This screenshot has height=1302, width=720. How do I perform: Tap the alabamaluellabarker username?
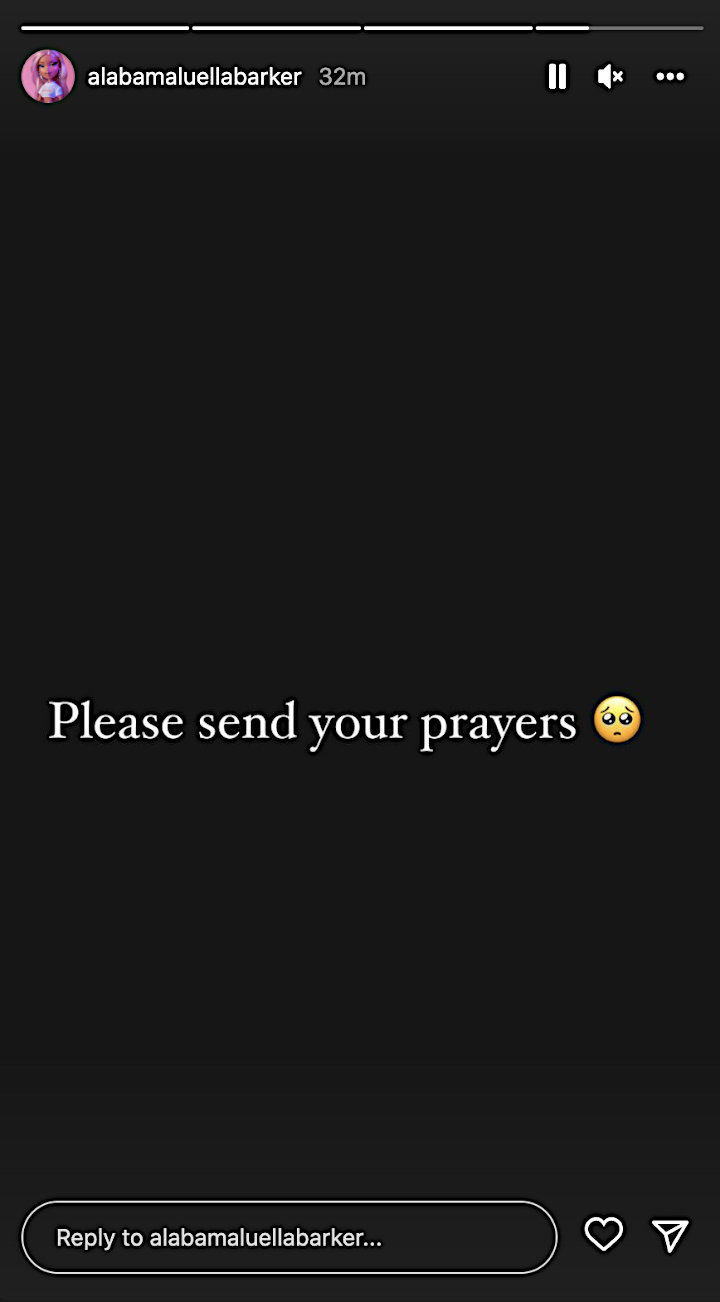pos(194,77)
